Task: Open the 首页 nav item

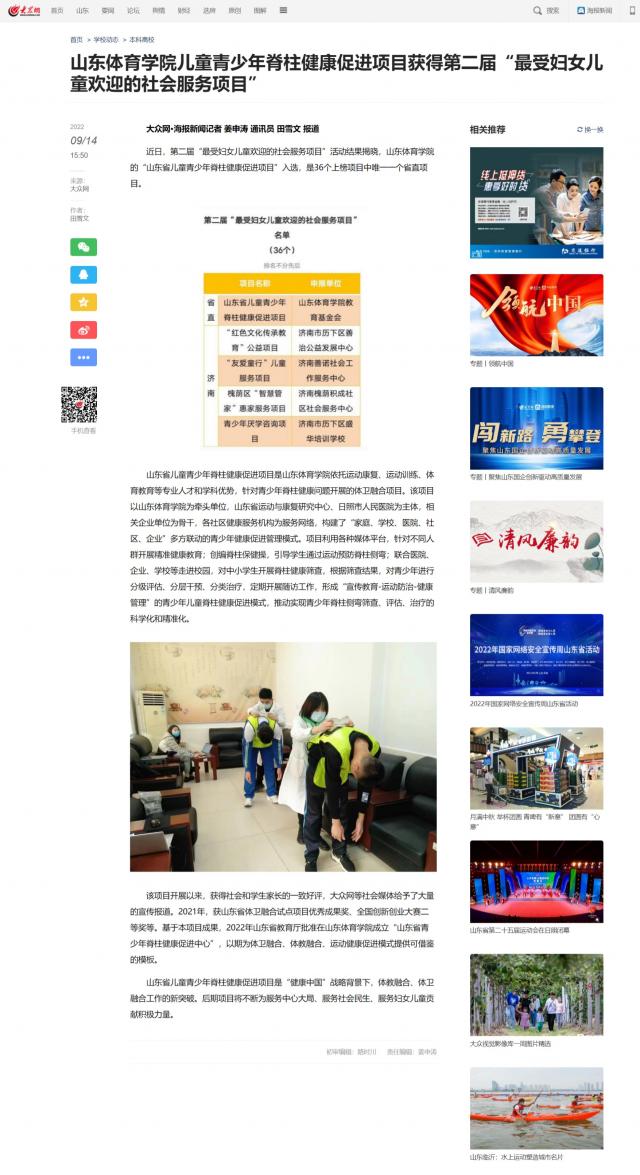Action: pyautogui.click(x=57, y=10)
